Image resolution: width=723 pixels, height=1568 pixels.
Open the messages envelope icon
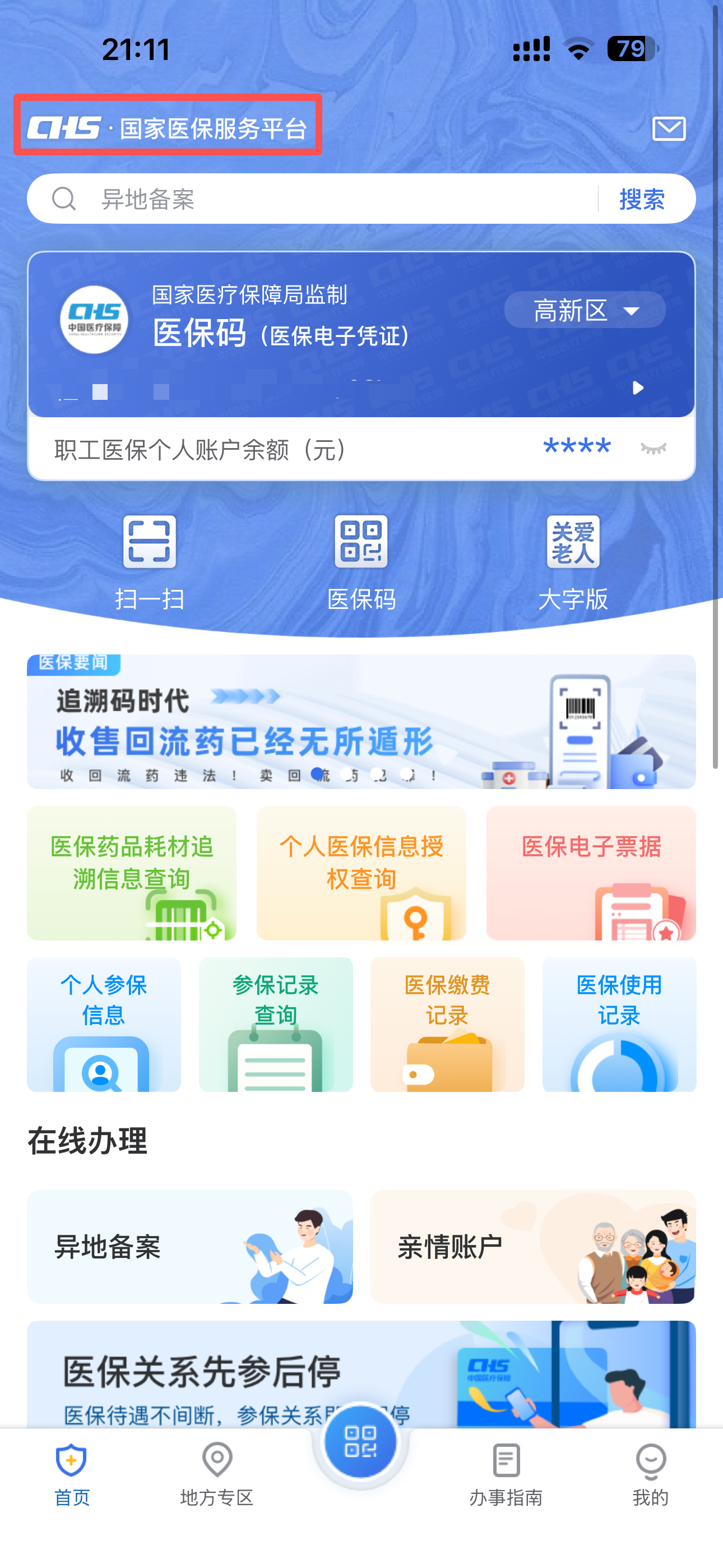[x=668, y=128]
